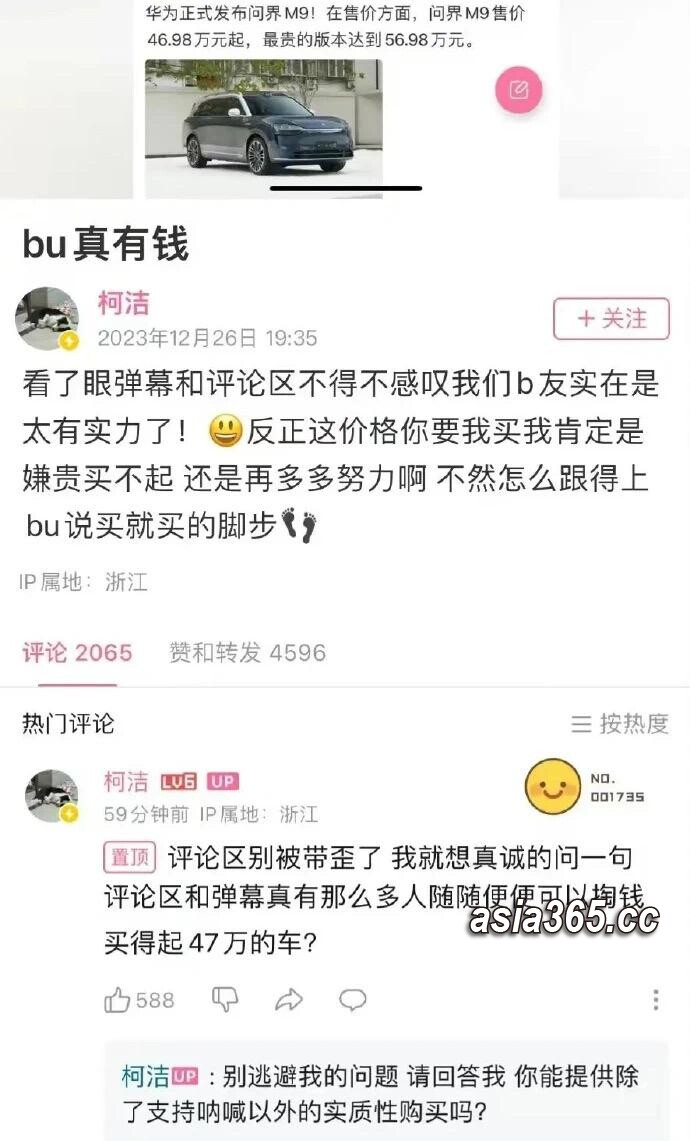Change comment sorting via 按热度
Viewport: 690px width, 1141px height.
pos(620,724)
